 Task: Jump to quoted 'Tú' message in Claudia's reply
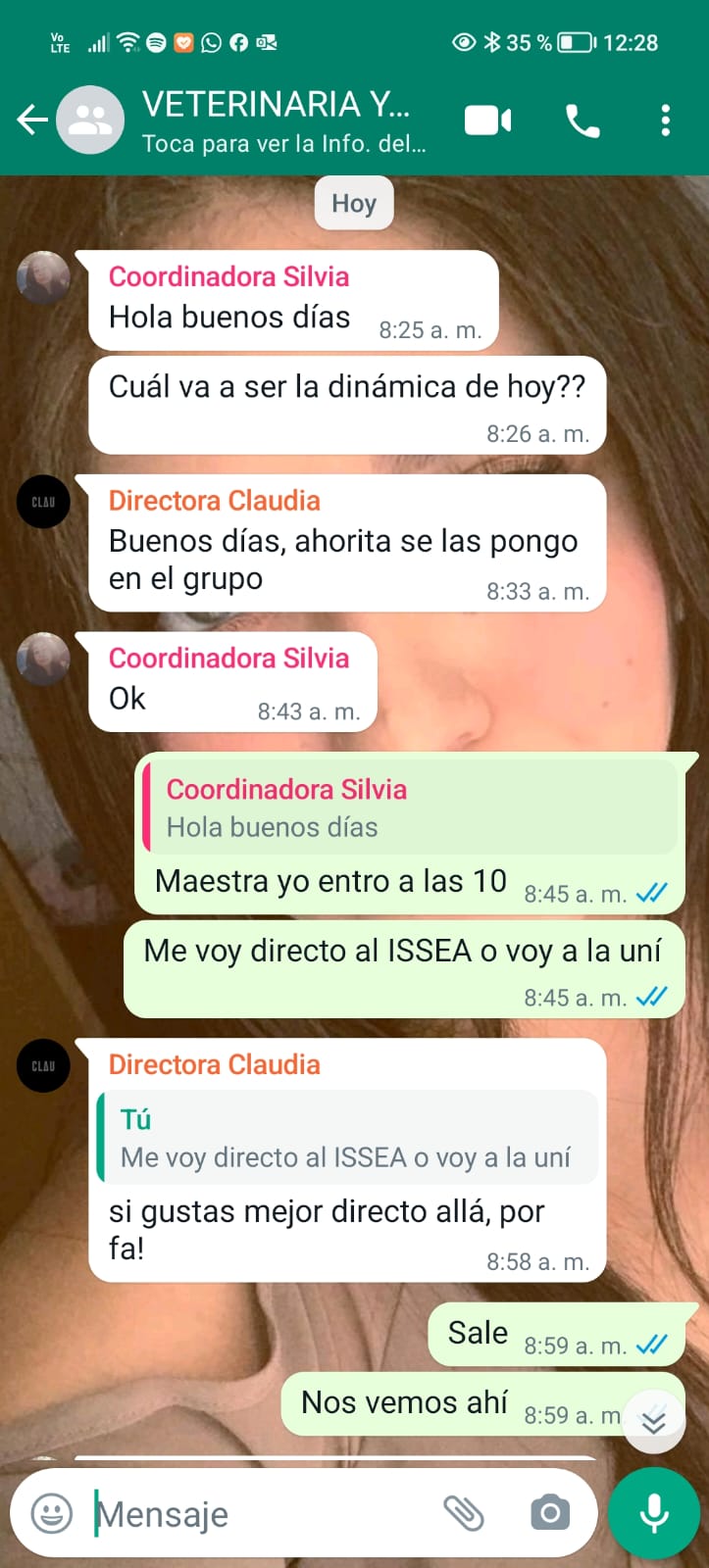pyautogui.click(x=347, y=1138)
